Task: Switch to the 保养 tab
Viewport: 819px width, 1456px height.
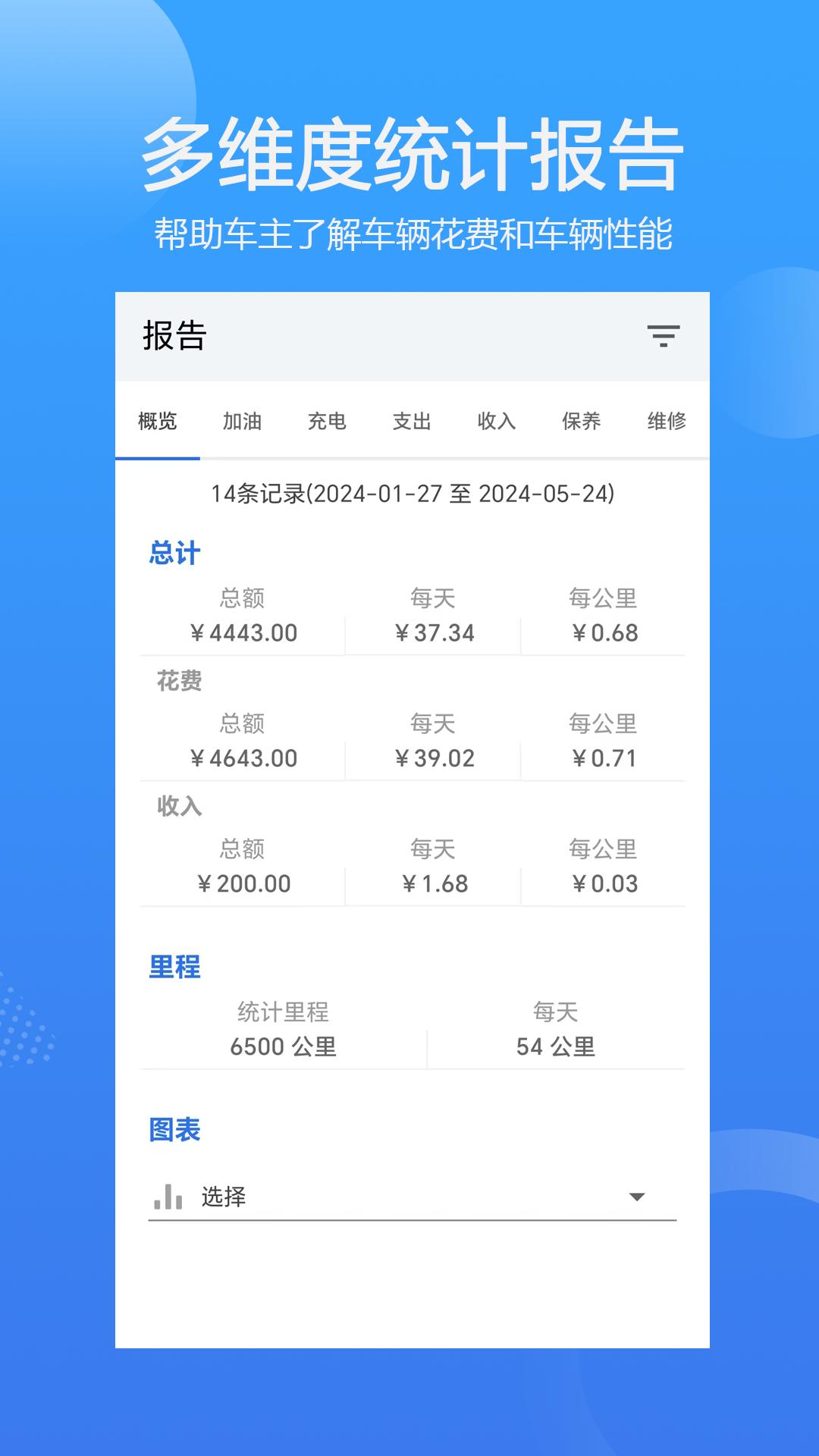Action: (580, 422)
